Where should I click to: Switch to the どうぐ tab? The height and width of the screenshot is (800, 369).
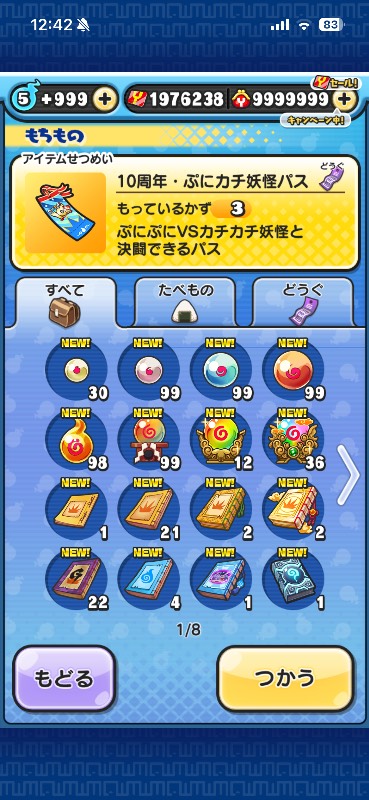(302, 302)
